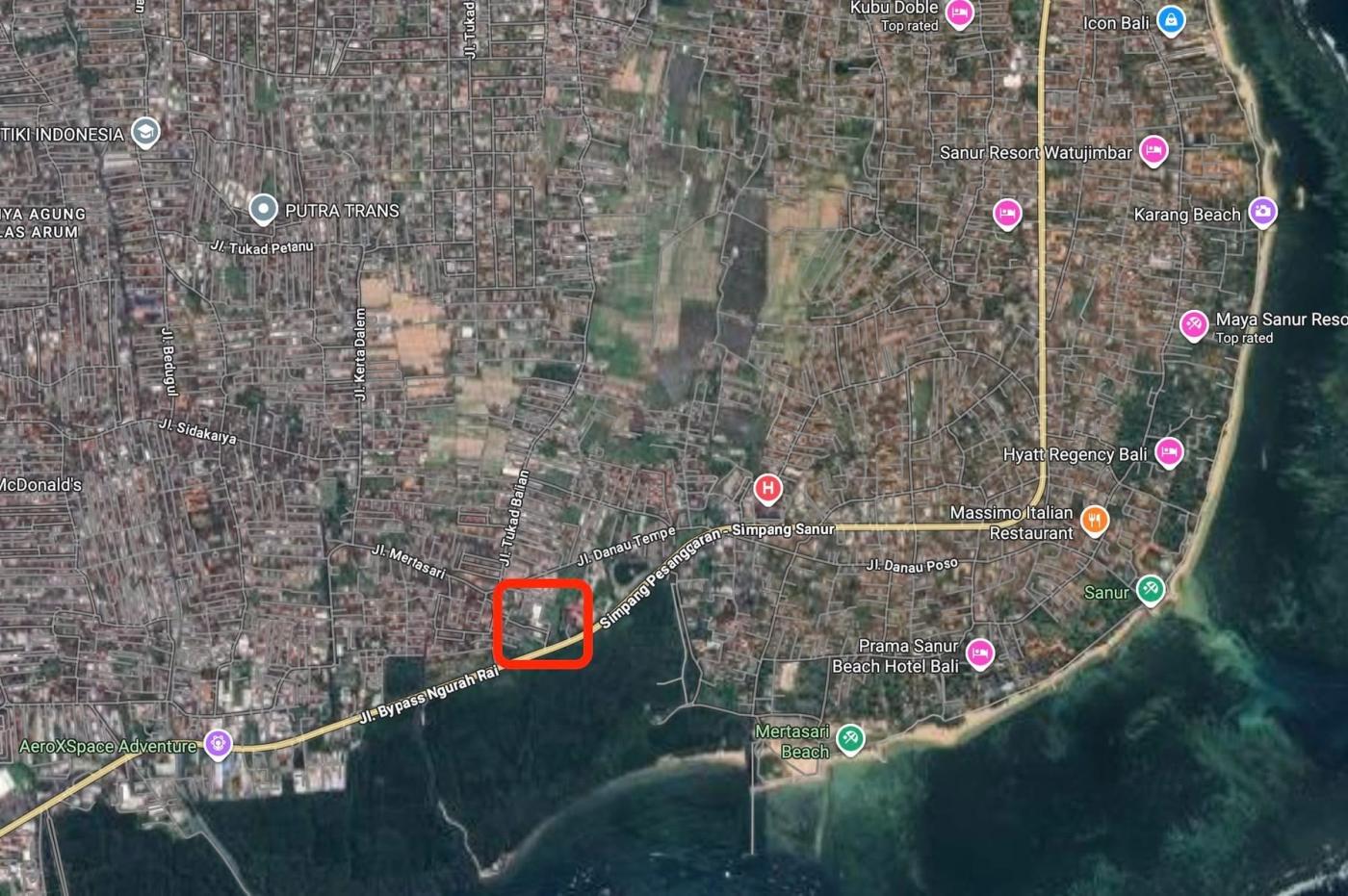Viewport: 1348px width, 896px height.
Task: Open the Mertasari Beach marker
Action: point(849,738)
